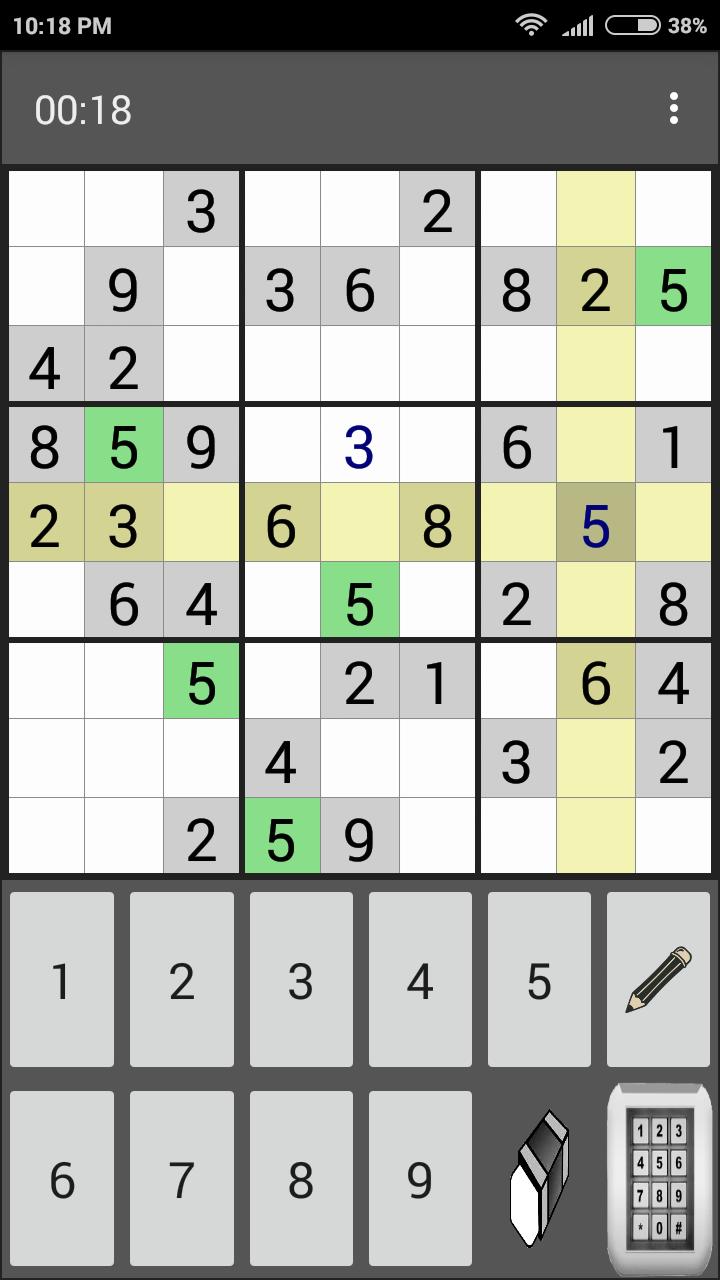This screenshot has width=720, height=1280.
Task: Tap the Wi-Fi icon in the status bar
Action: click(531, 25)
